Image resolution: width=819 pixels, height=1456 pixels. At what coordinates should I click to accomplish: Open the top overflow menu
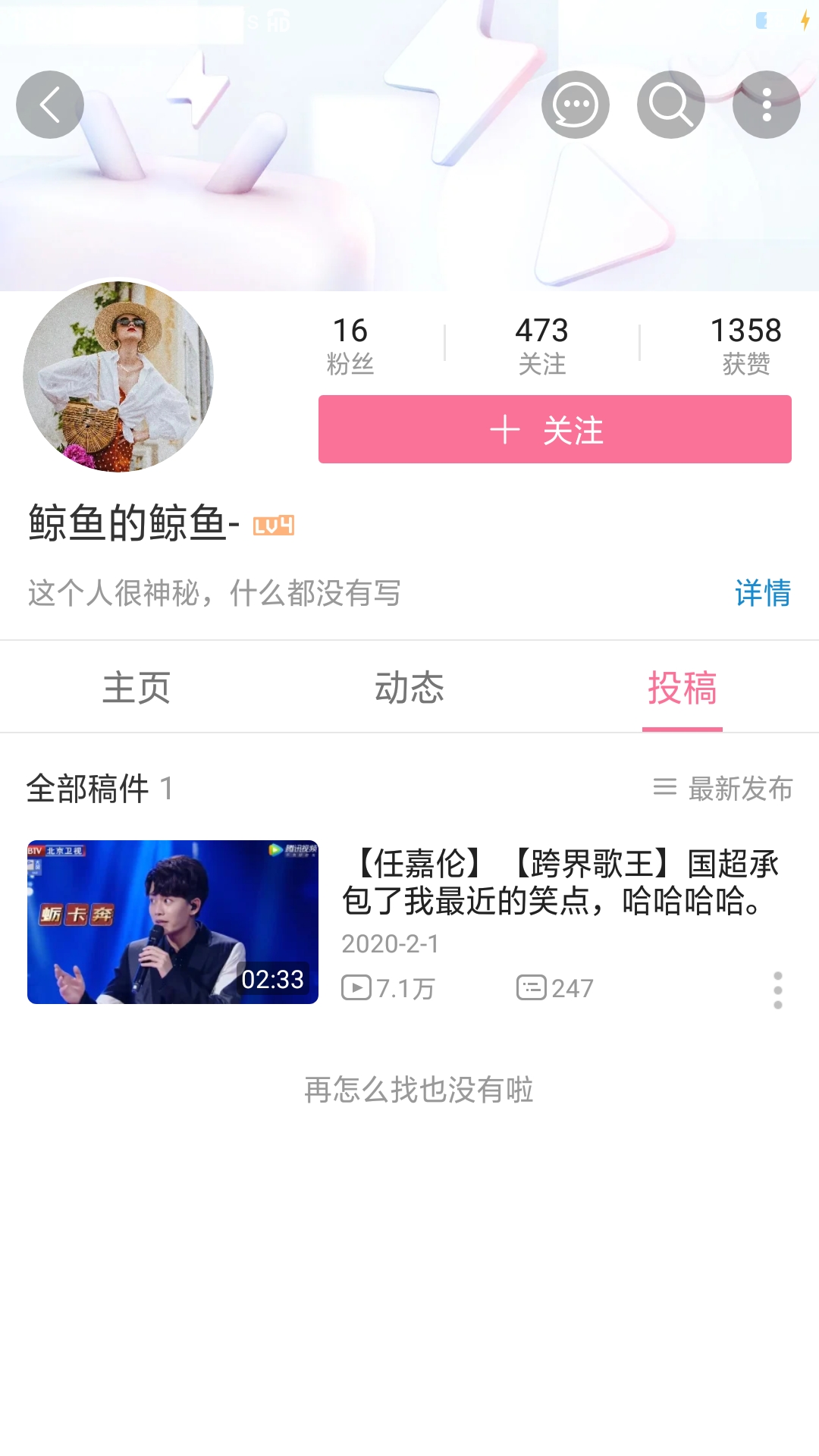[766, 105]
